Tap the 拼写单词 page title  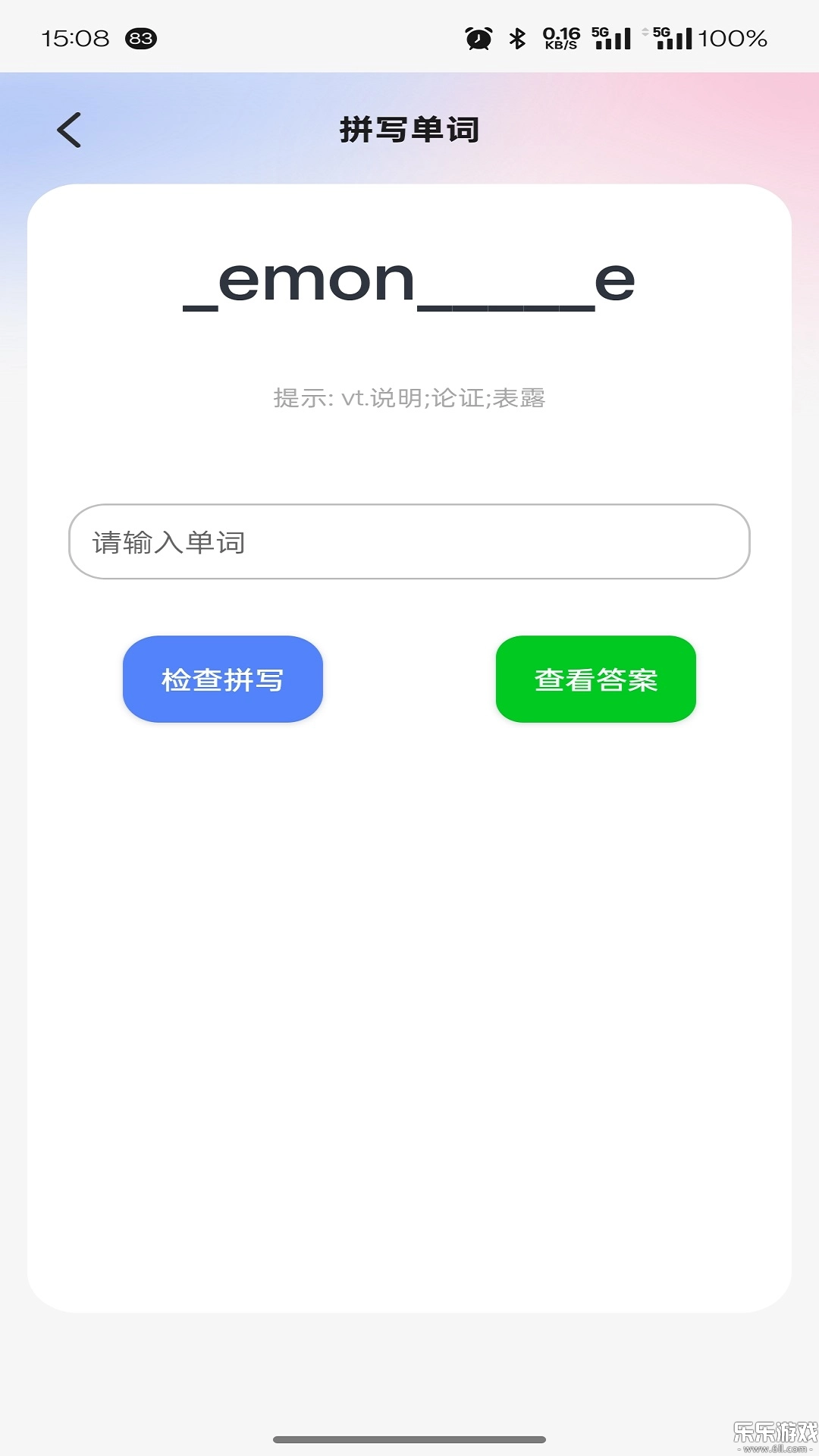(409, 128)
